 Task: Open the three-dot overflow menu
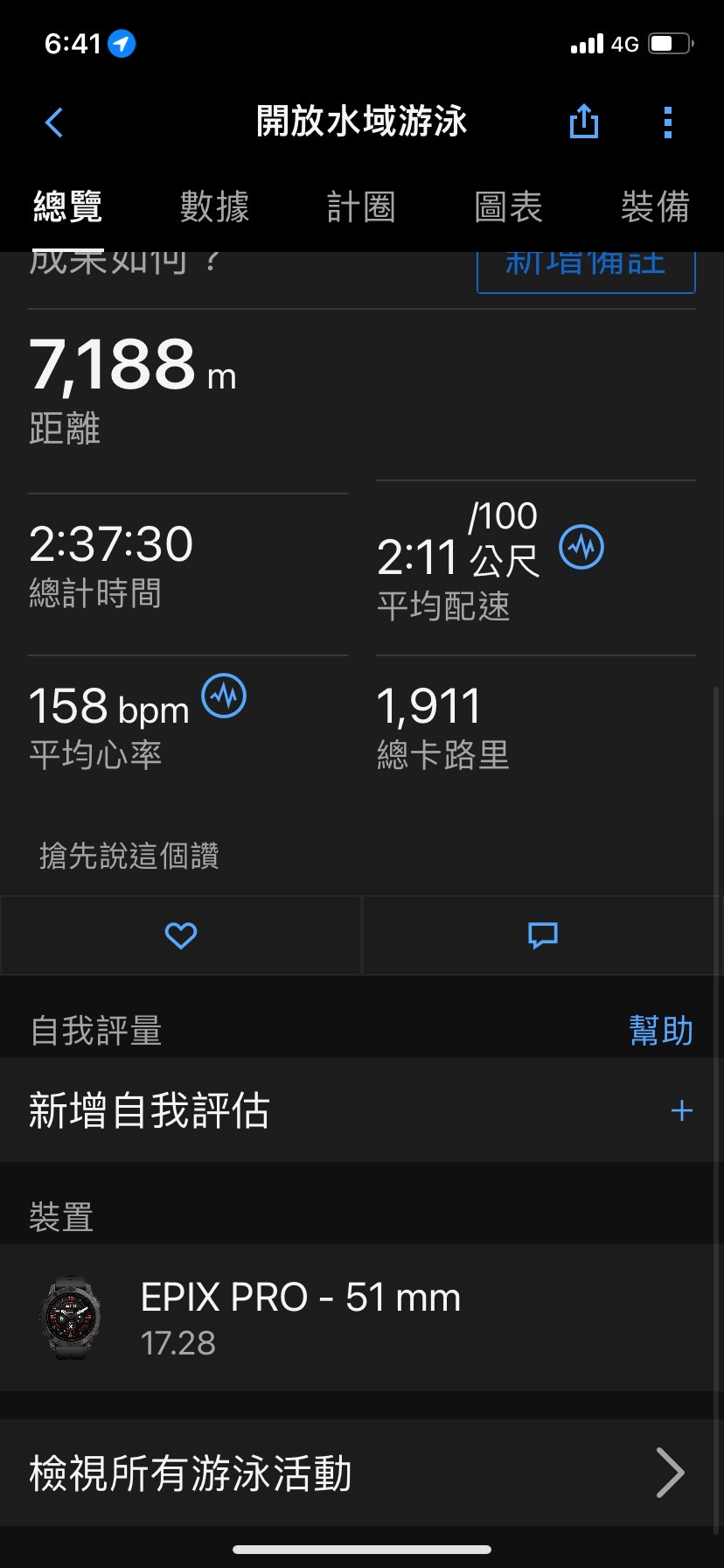click(x=668, y=122)
